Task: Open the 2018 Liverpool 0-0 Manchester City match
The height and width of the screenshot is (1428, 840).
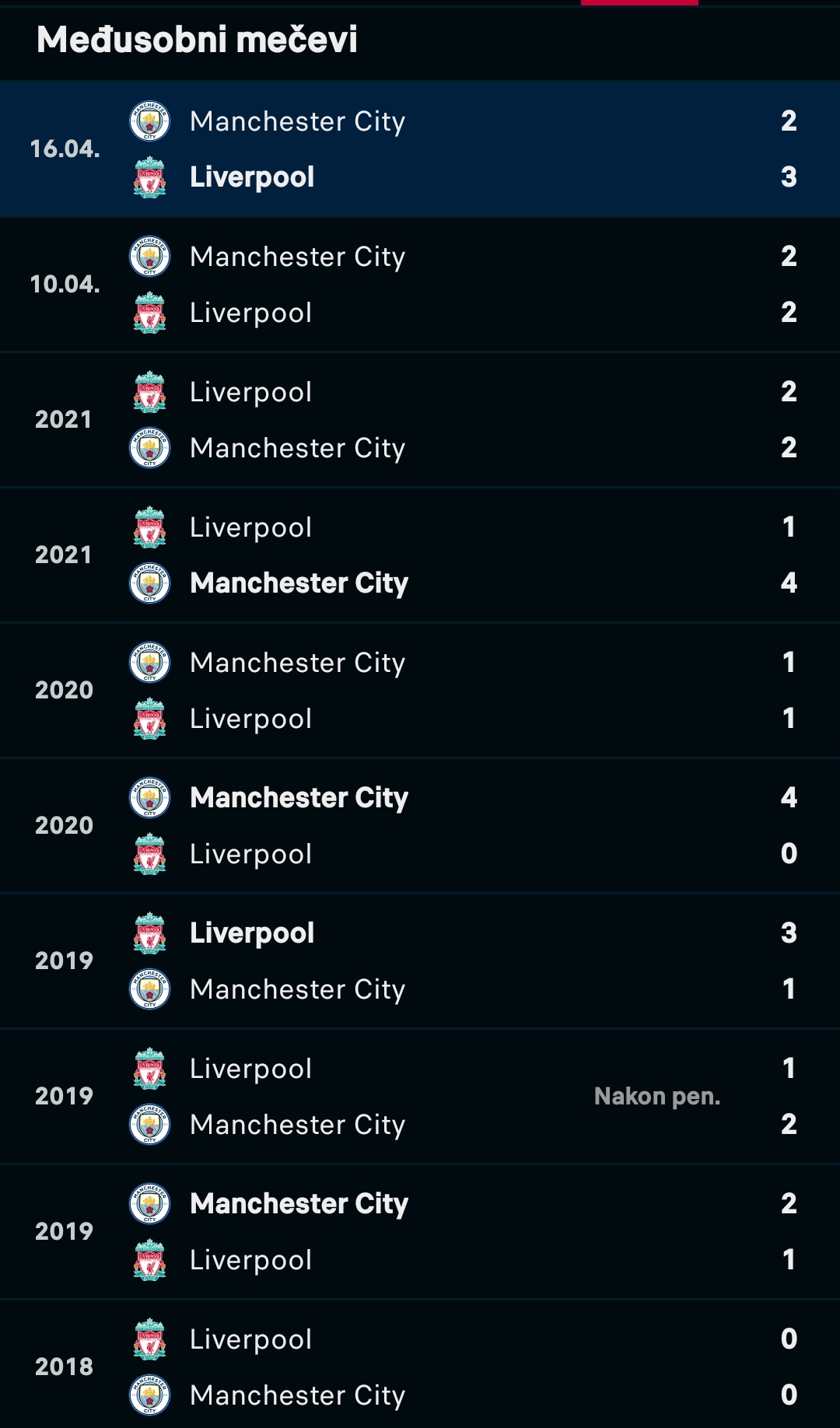Action: coord(420,1364)
